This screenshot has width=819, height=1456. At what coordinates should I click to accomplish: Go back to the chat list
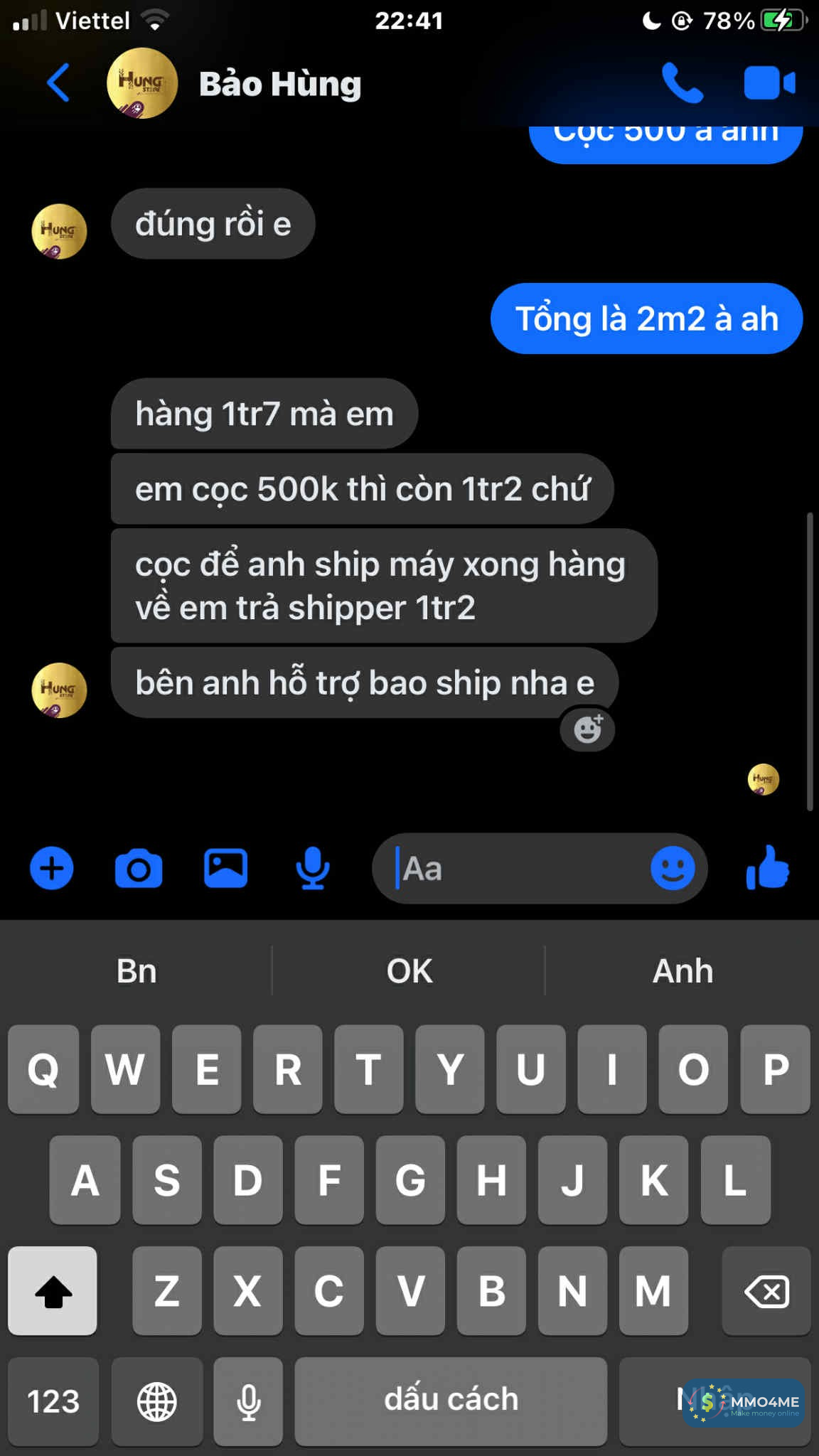tap(58, 83)
